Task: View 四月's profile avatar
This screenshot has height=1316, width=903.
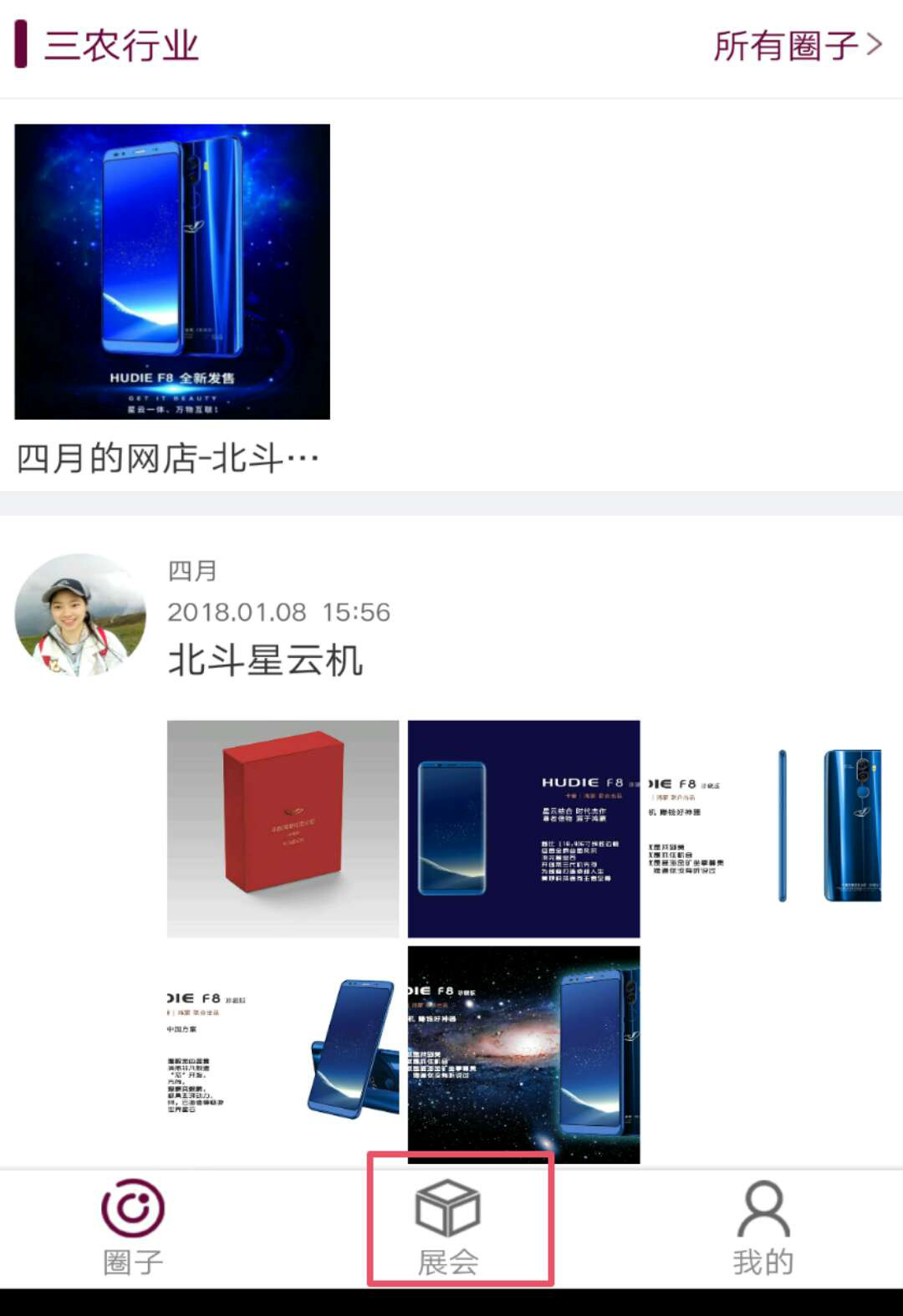Action: 80,615
